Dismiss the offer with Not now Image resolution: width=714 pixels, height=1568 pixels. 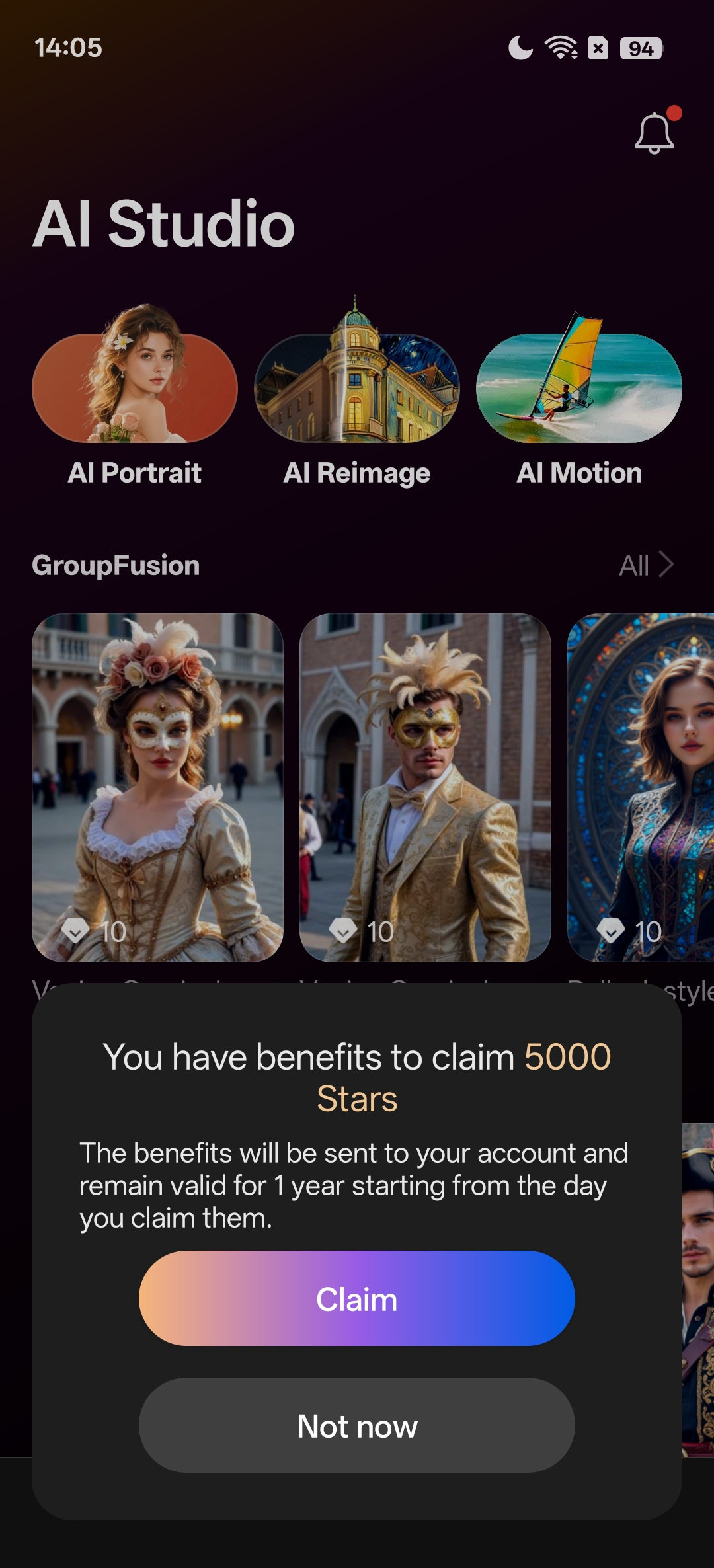point(356,1425)
